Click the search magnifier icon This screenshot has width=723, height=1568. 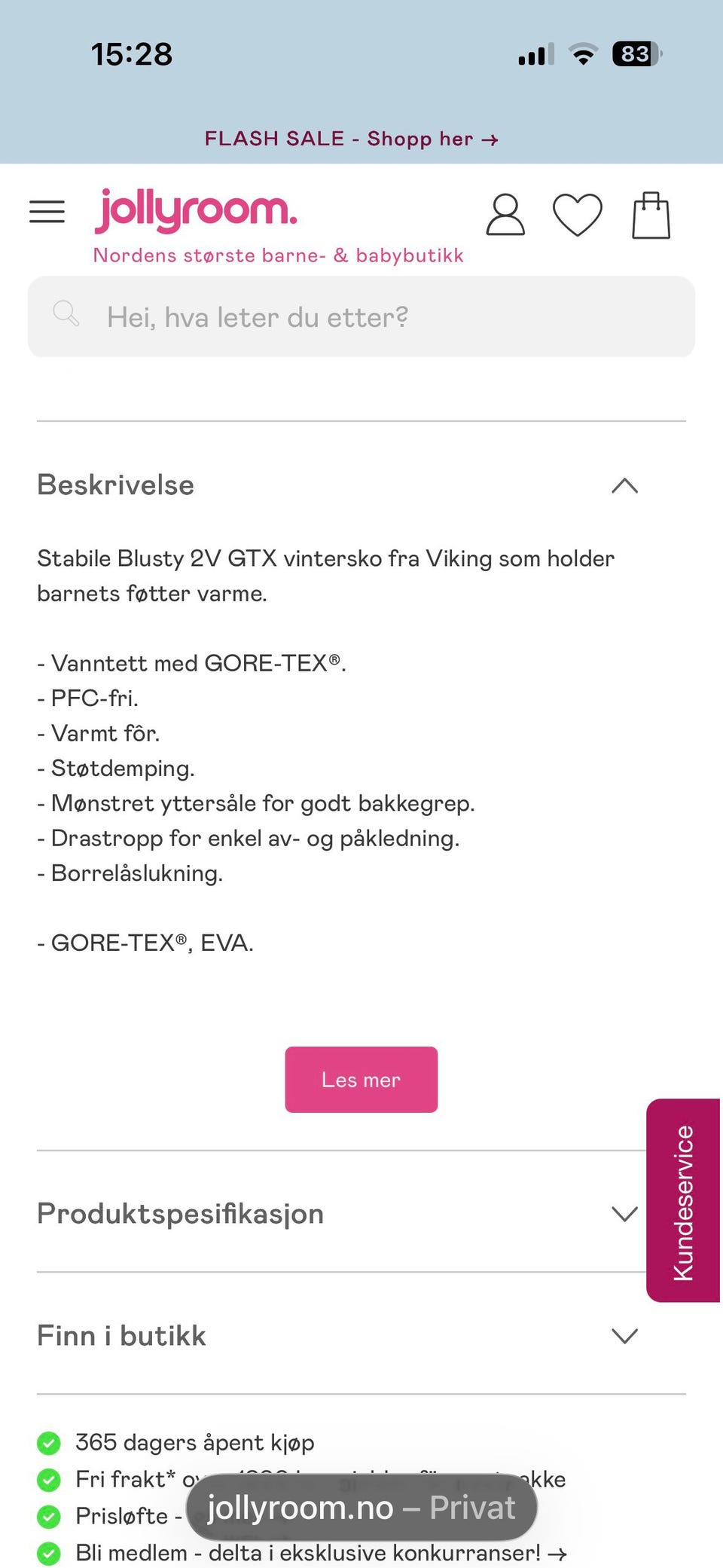click(66, 314)
